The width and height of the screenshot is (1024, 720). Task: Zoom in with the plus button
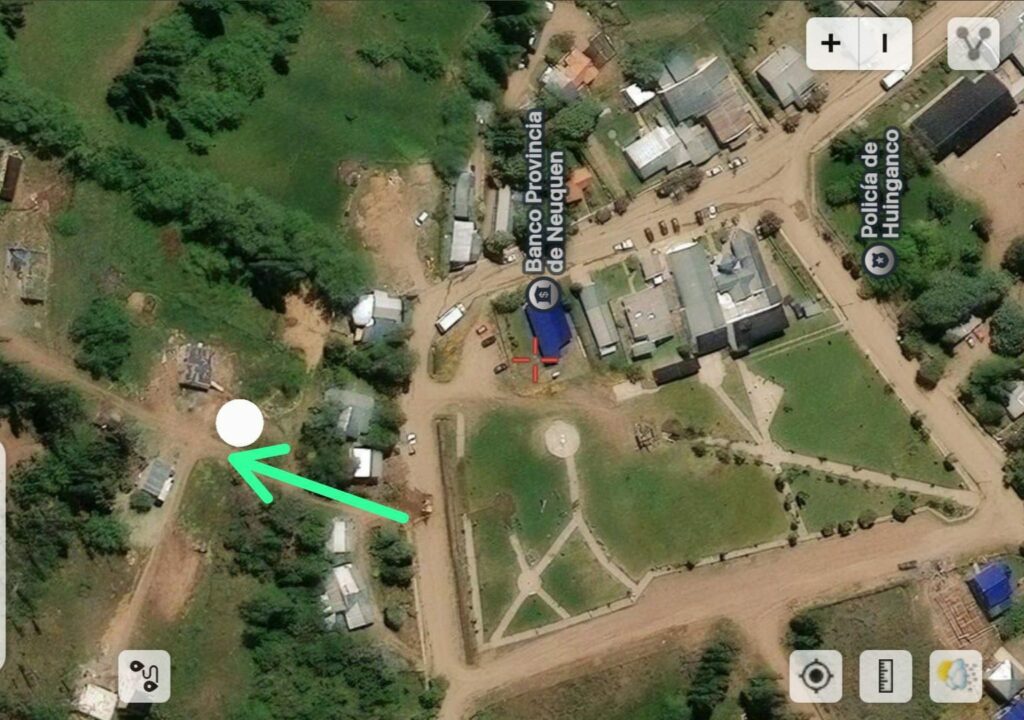[831, 43]
